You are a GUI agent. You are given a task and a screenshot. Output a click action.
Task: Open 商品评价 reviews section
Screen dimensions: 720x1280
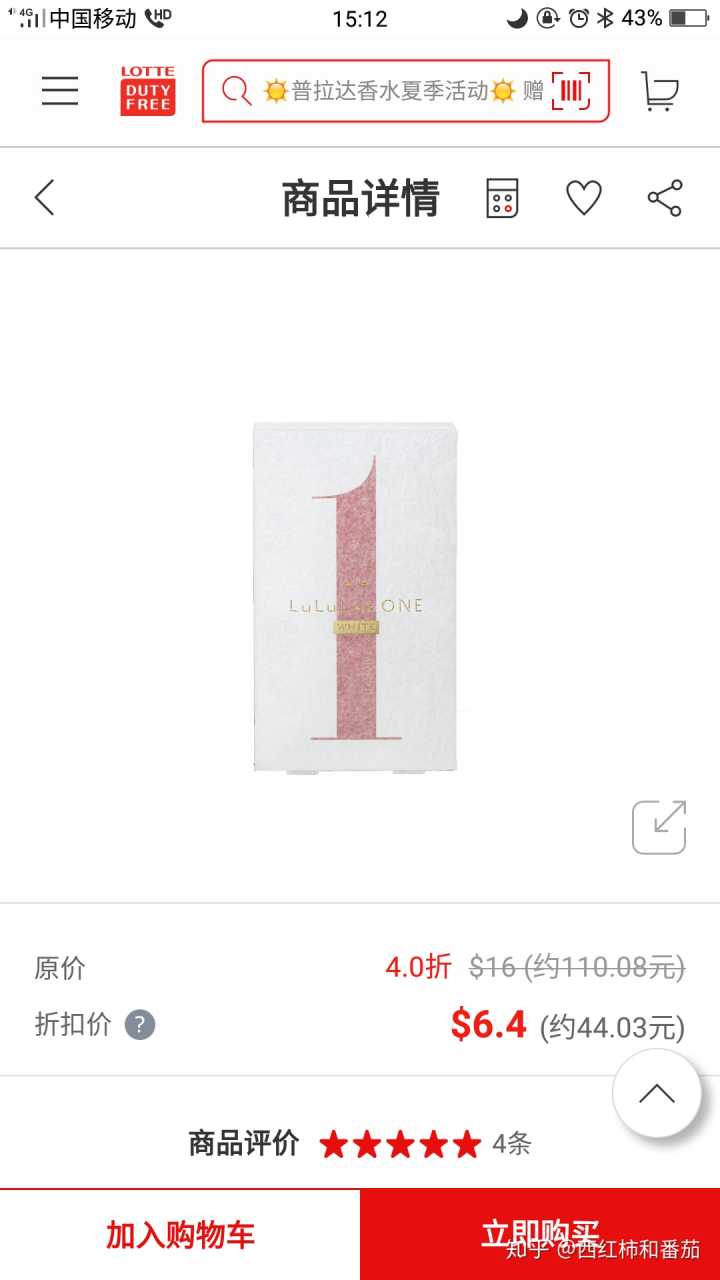click(x=360, y=1144)
